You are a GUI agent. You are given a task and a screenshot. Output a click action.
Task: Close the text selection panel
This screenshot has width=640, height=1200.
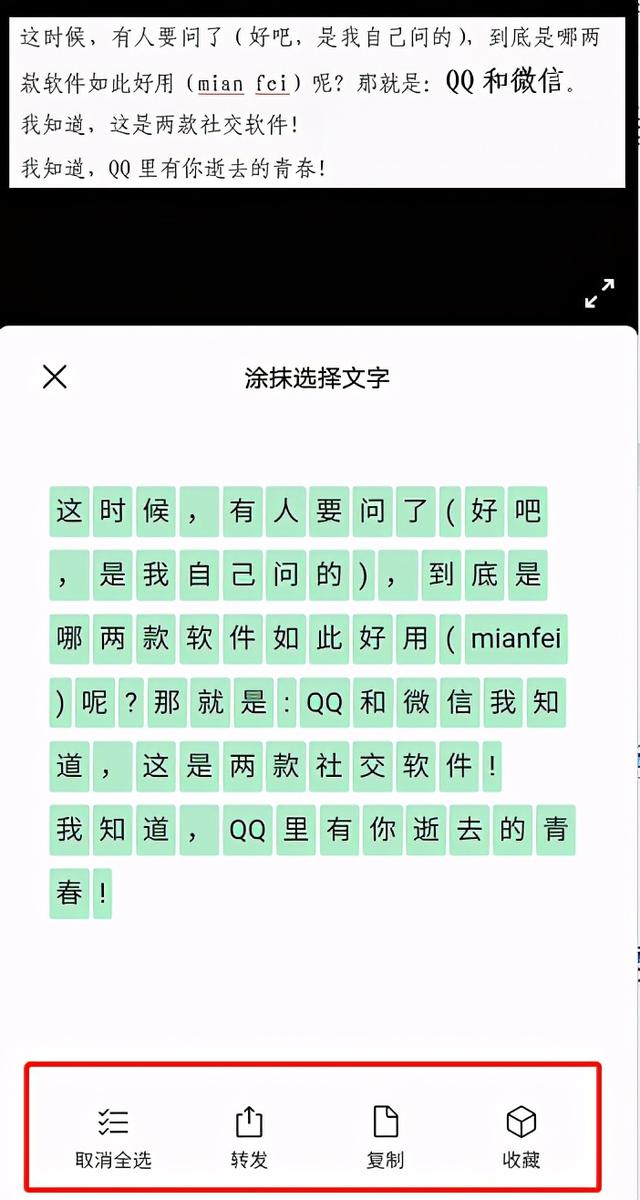pos(55,376)
